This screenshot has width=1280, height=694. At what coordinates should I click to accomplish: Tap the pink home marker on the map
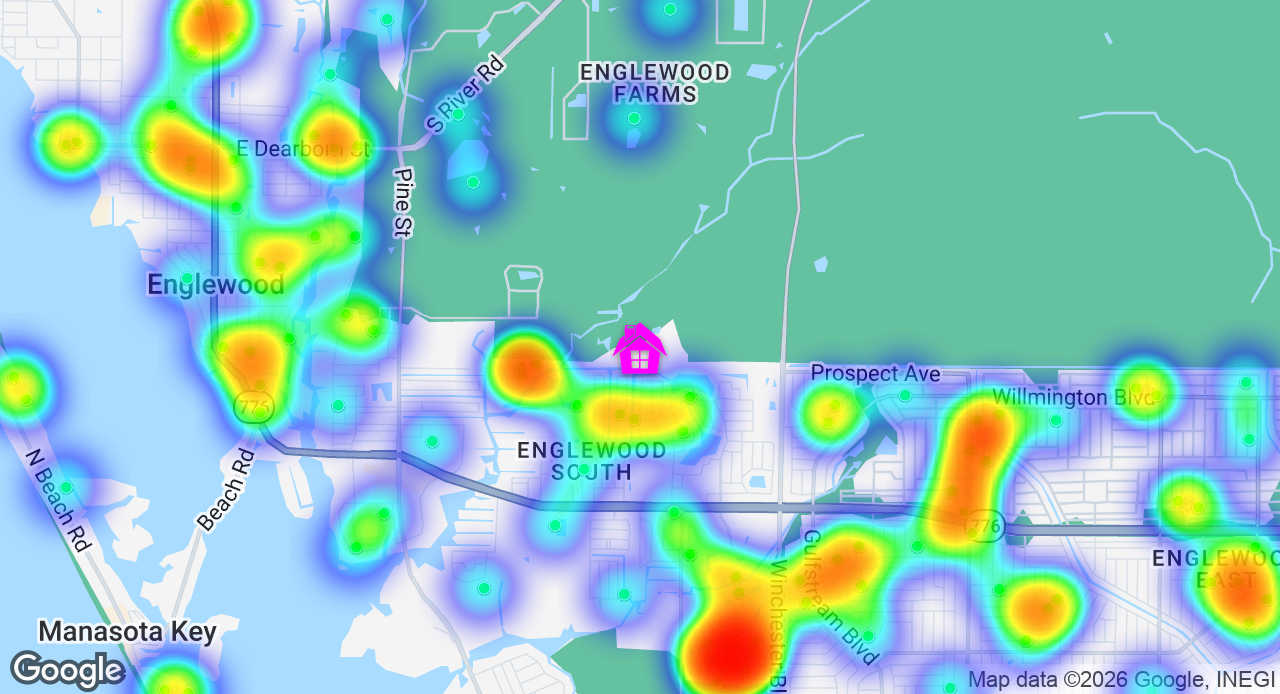coord(640,350)
